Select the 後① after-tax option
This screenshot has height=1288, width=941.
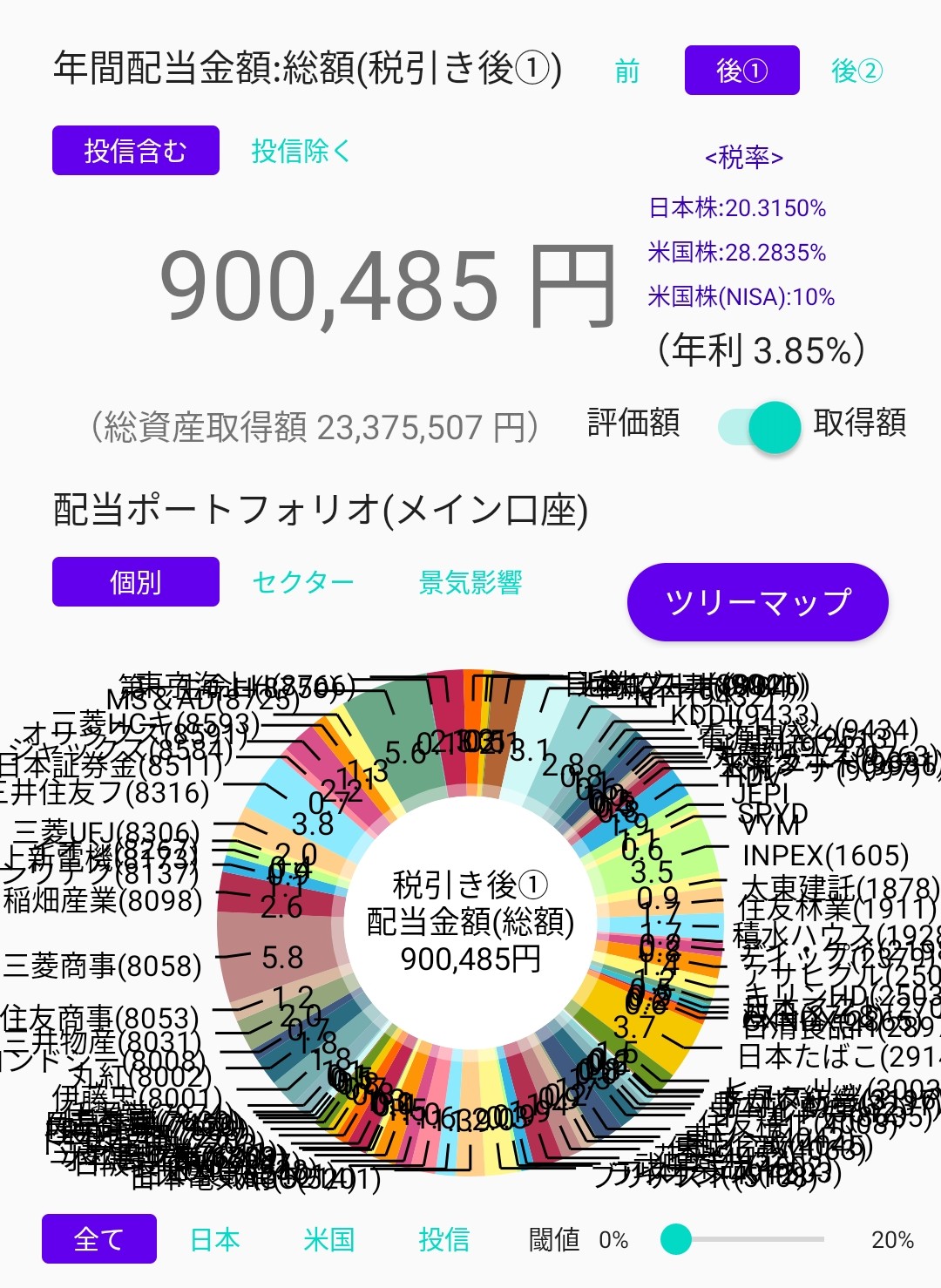[741, 71]
